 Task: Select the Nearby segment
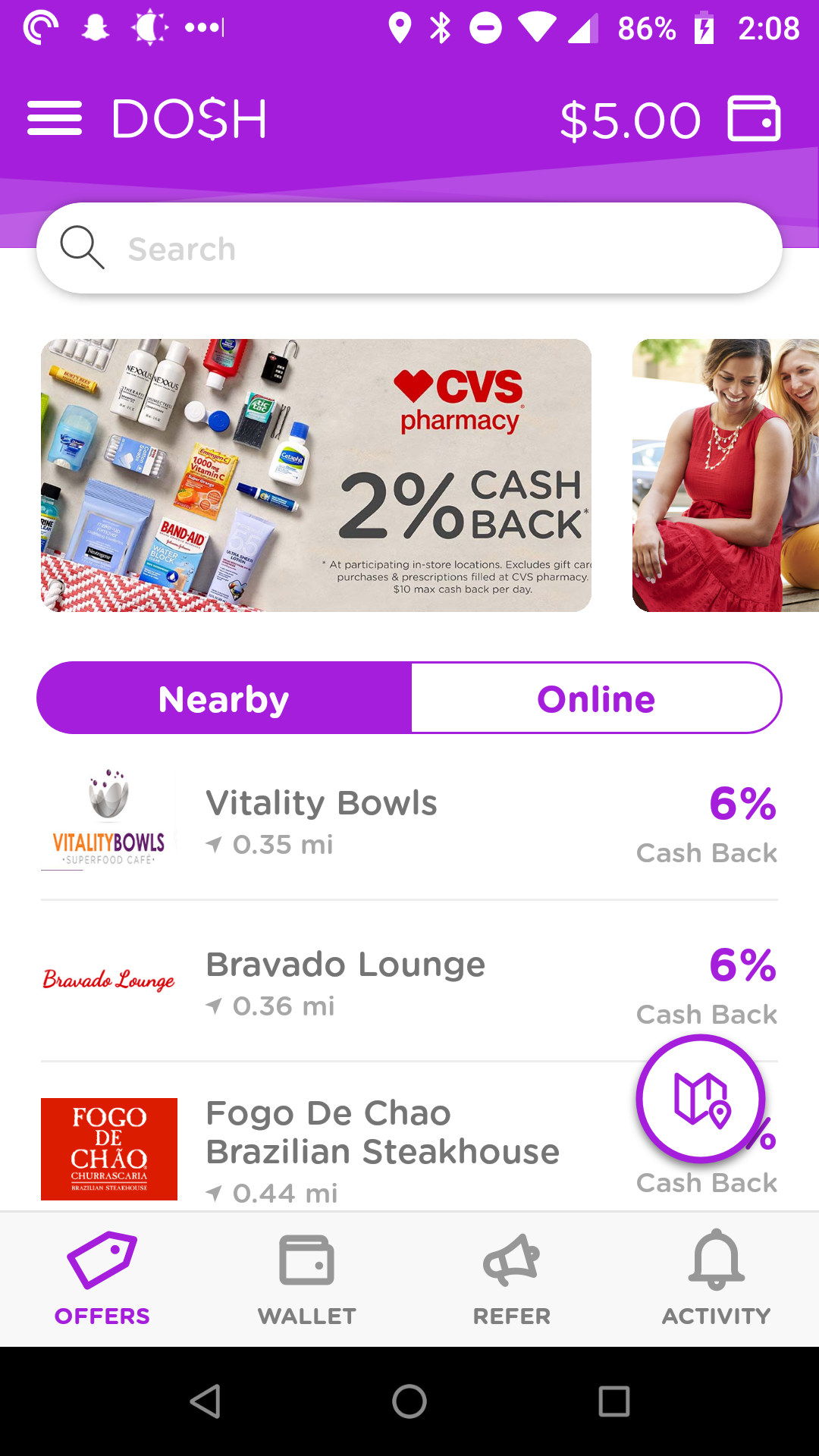point(224,698)
